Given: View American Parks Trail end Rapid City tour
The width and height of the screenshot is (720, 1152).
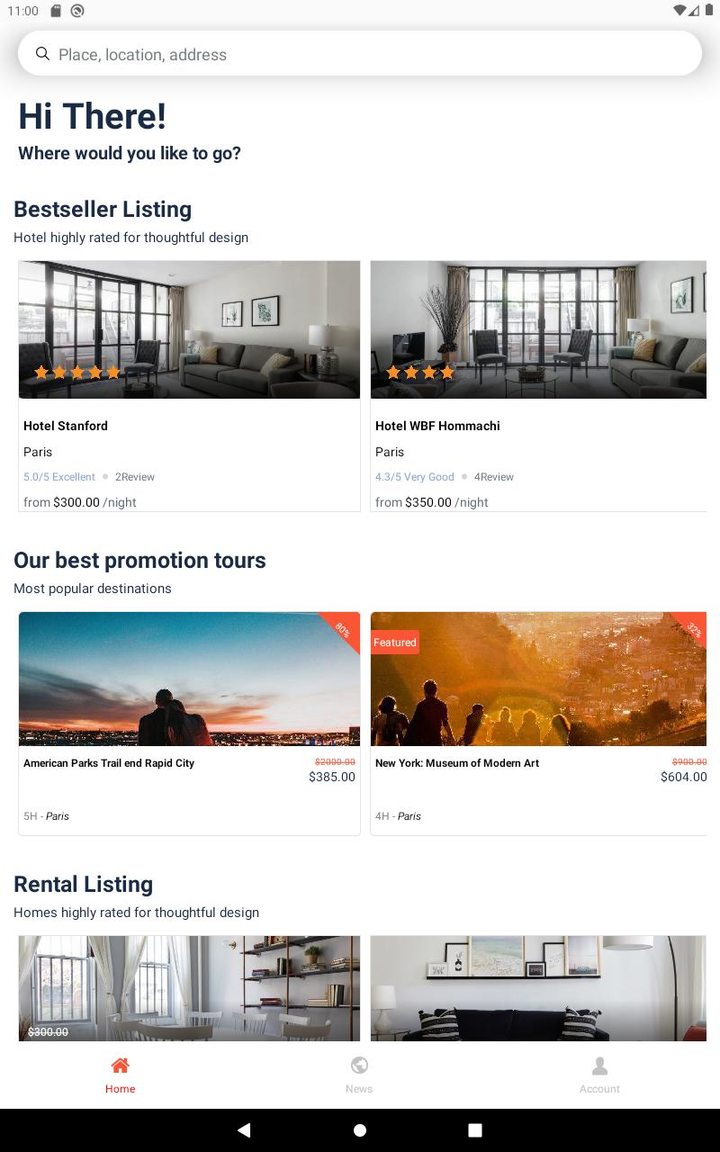Looking at the screenshot, I should tap(189, 722).
